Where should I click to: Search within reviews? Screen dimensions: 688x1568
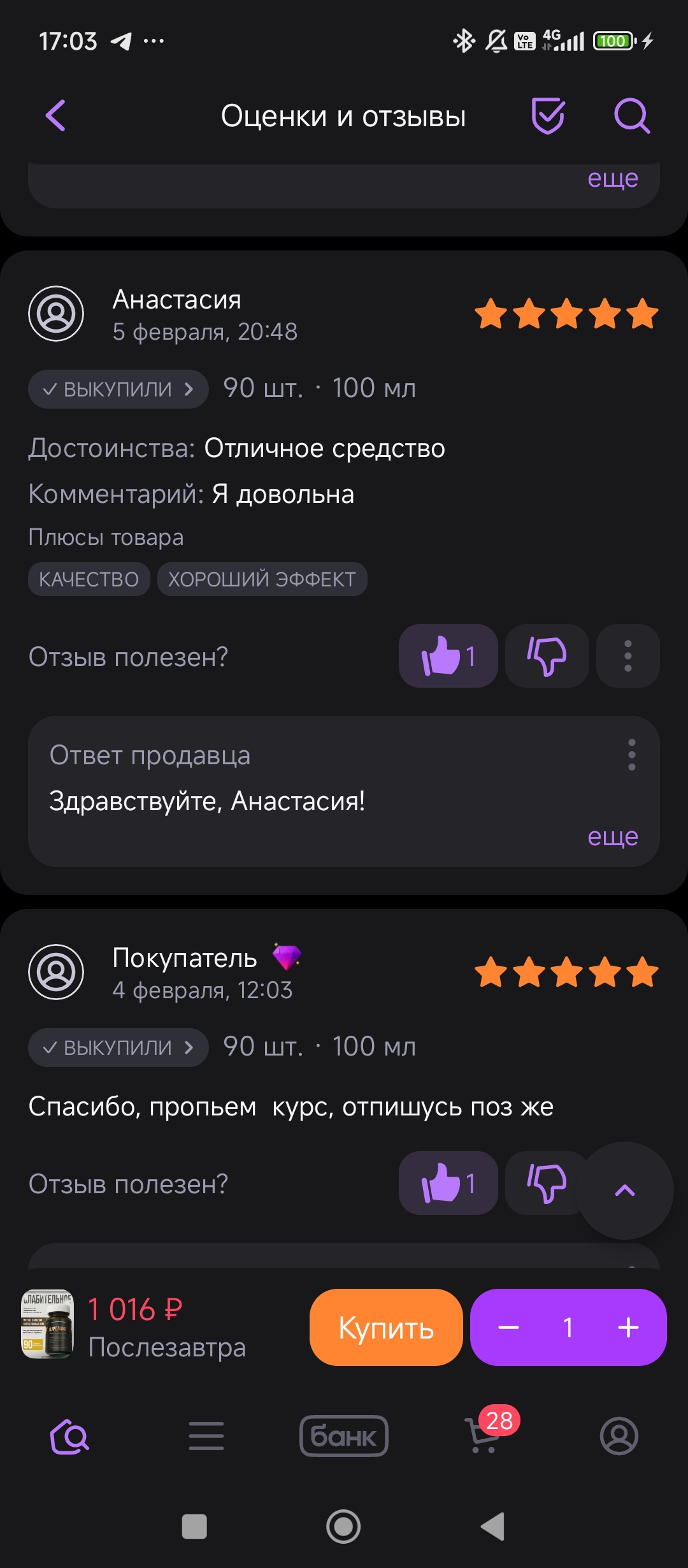click(631, 116)
